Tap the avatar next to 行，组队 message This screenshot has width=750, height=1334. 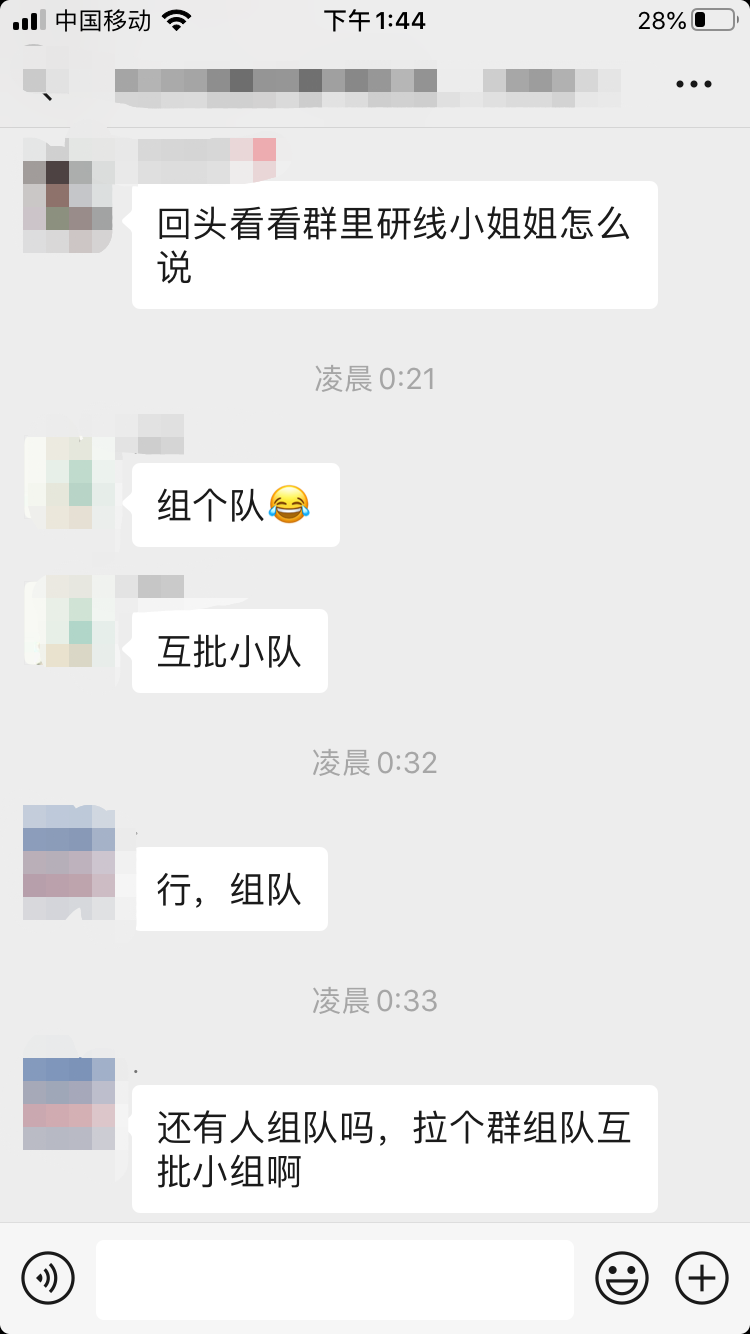click(67, 865)
